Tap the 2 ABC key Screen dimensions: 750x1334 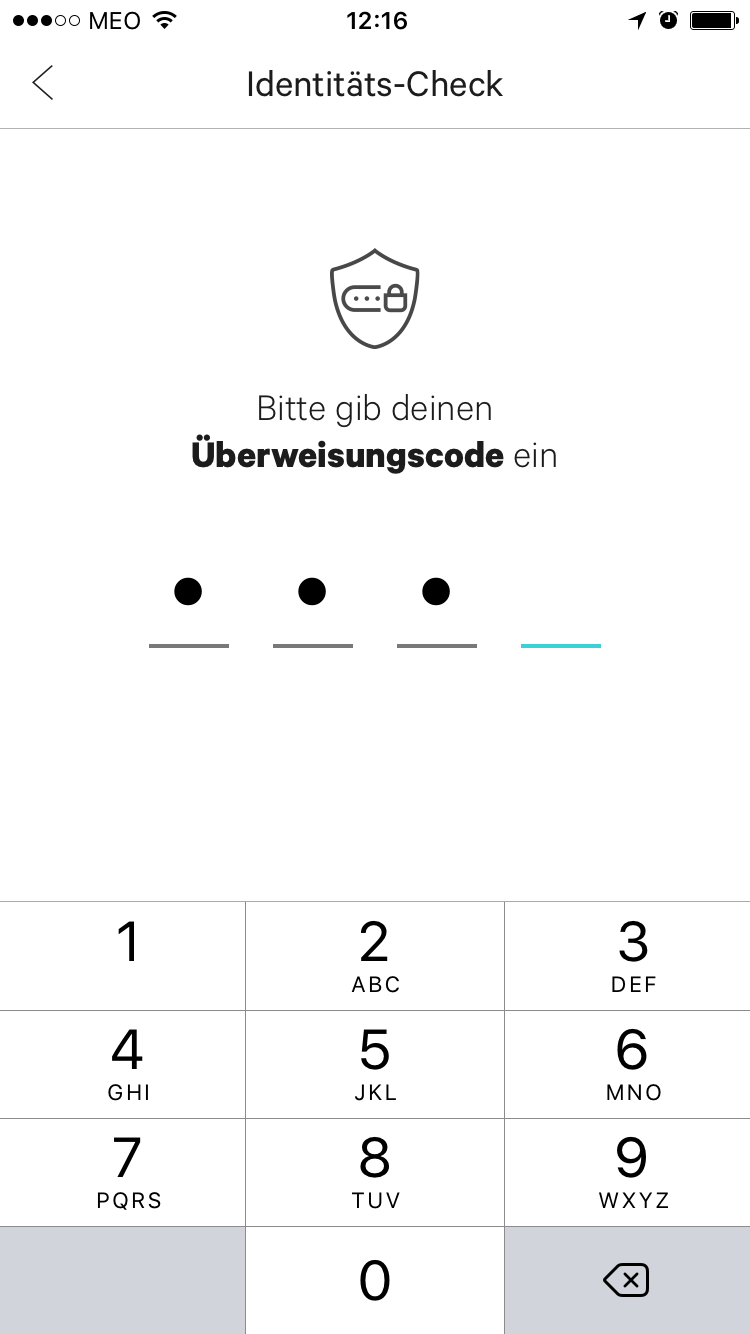coord(375,956)
